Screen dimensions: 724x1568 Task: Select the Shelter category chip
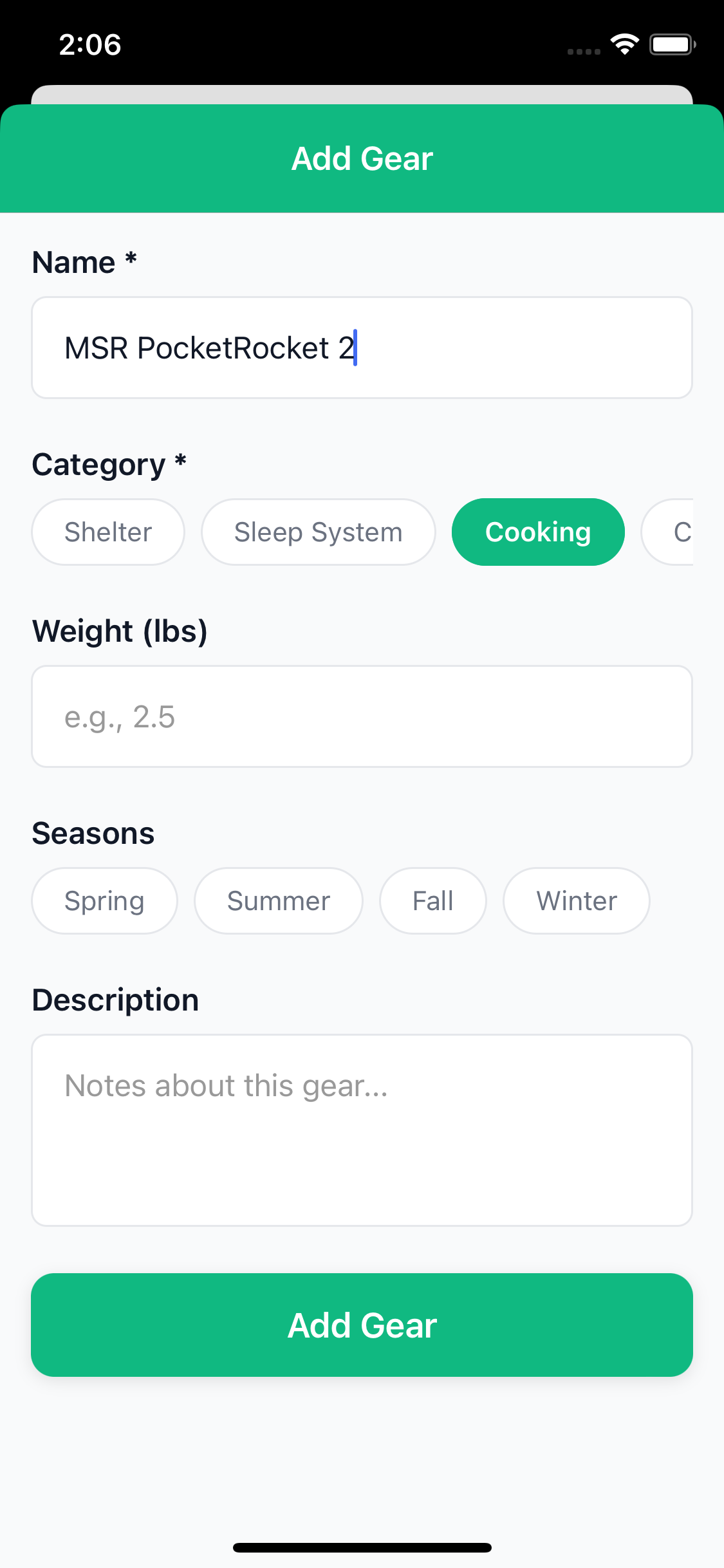107,532
